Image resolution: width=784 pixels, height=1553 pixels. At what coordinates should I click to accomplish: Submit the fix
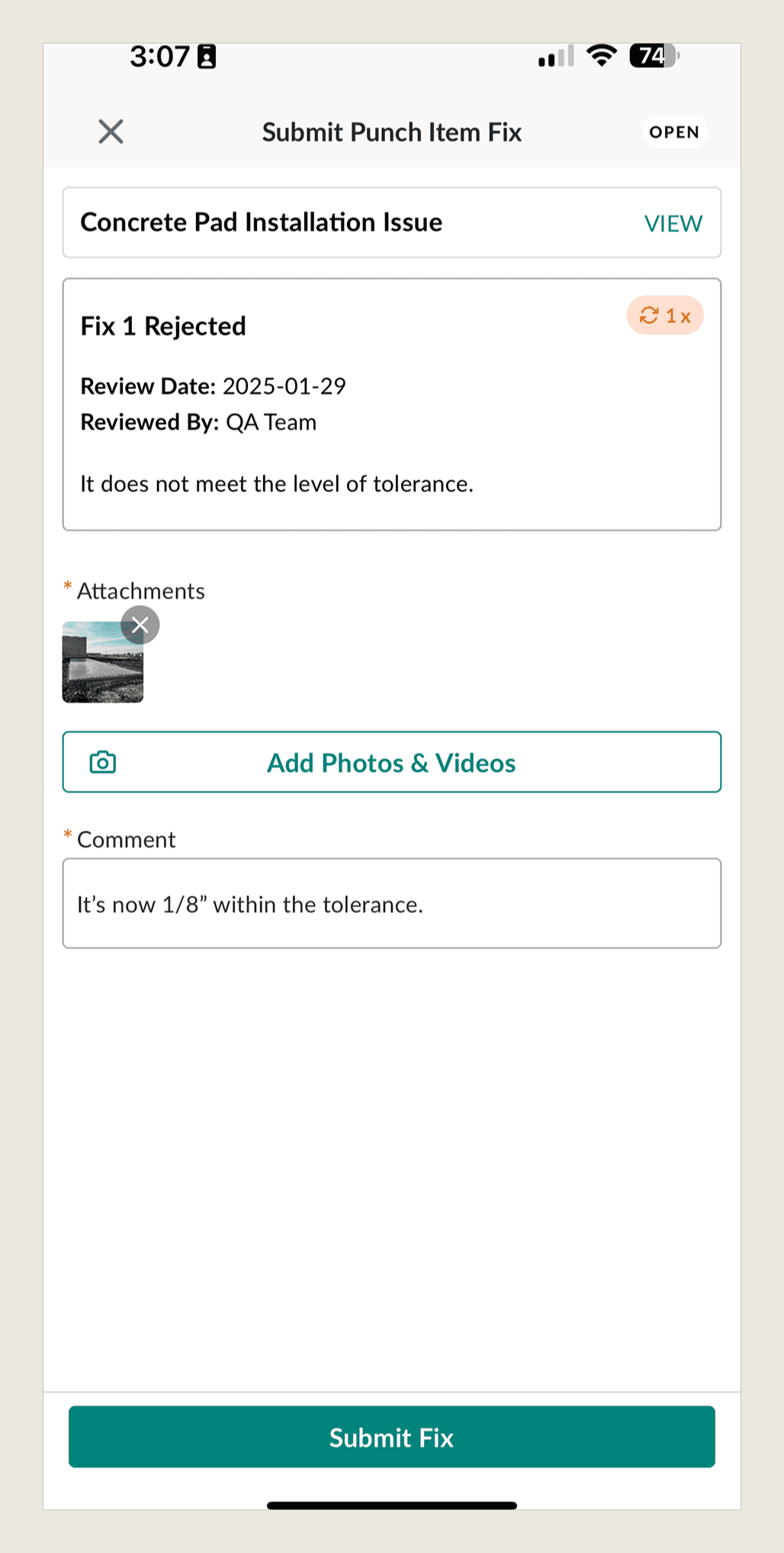click(392, 1437)
